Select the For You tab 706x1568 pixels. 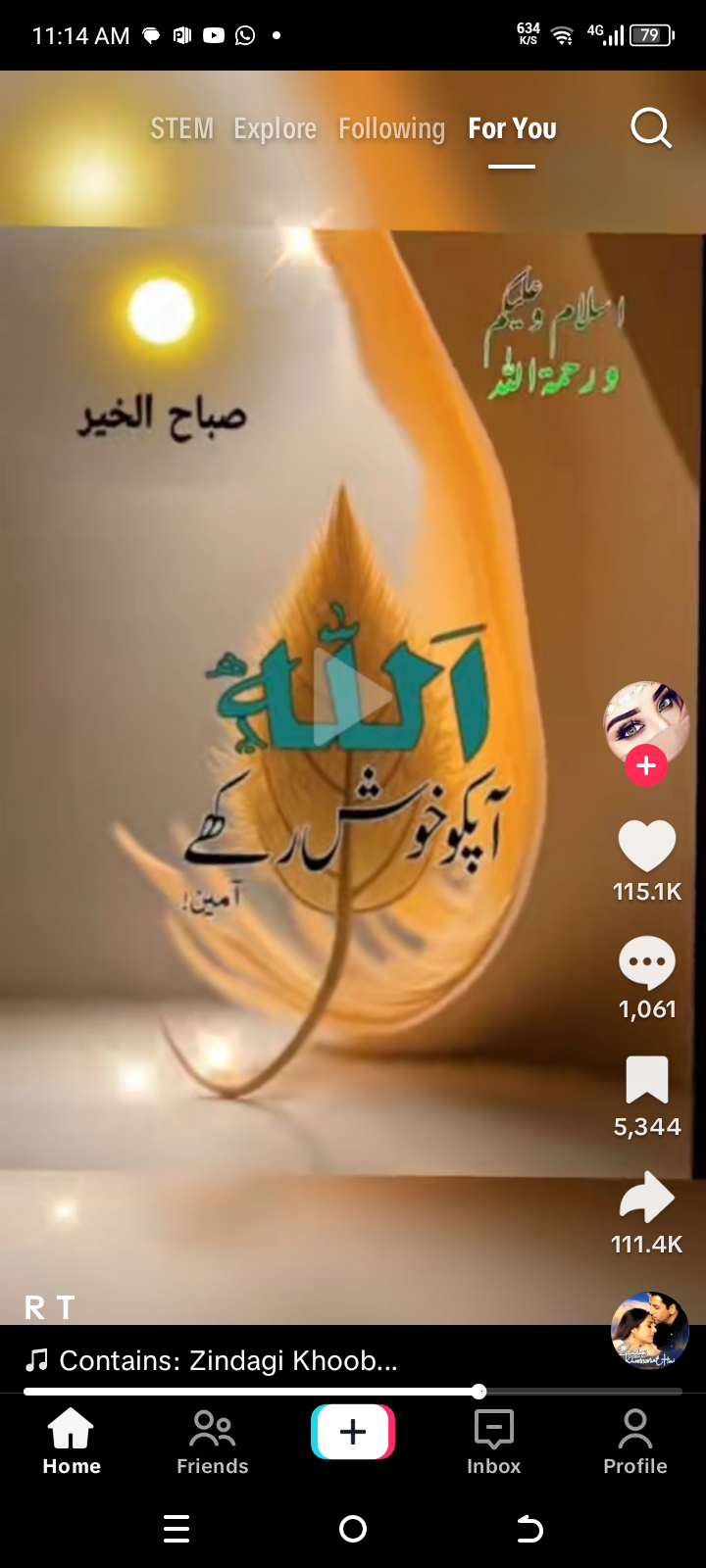(512, 128)
